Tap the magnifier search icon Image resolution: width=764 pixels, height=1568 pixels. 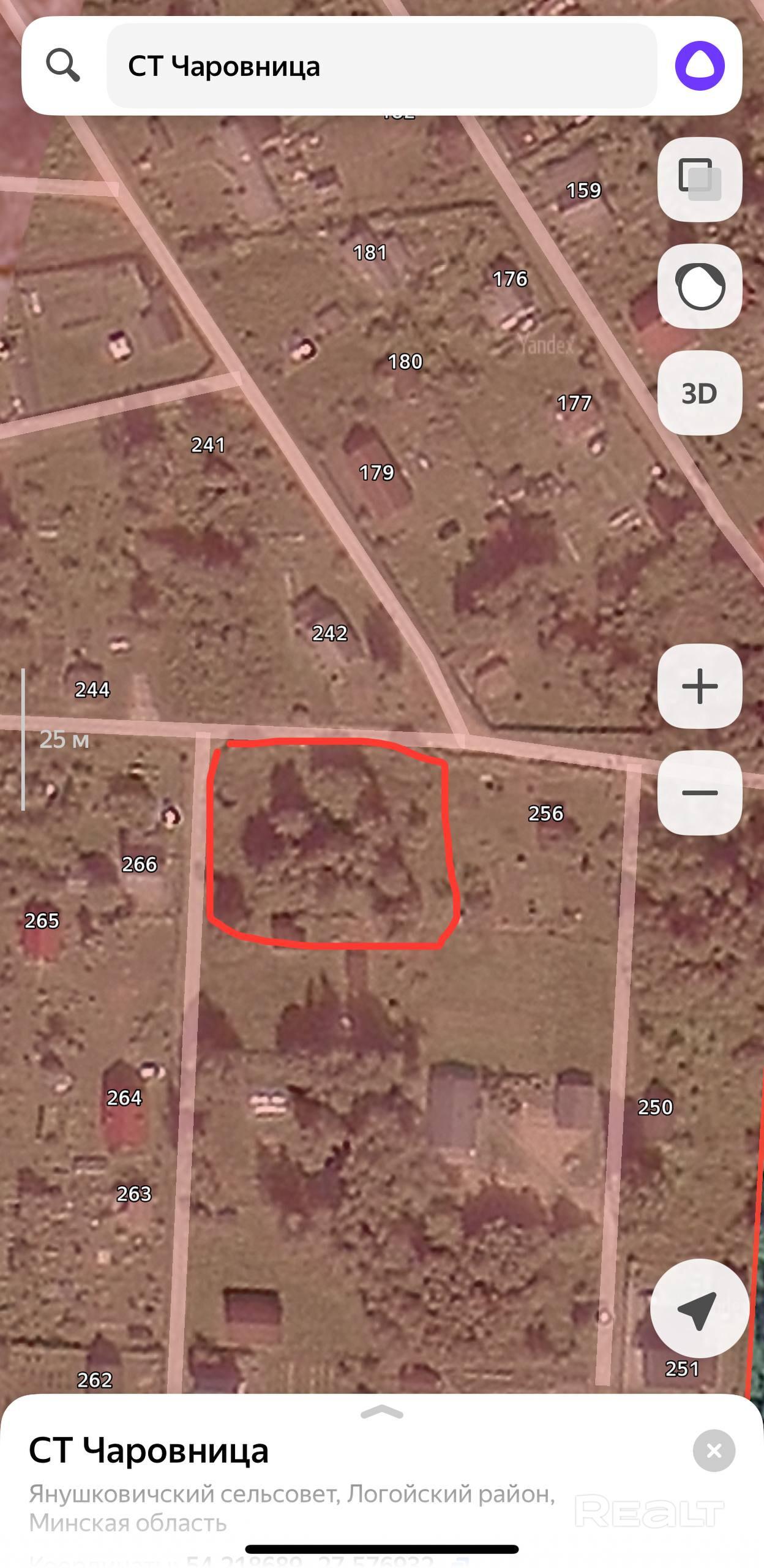[x=63, y=66]
